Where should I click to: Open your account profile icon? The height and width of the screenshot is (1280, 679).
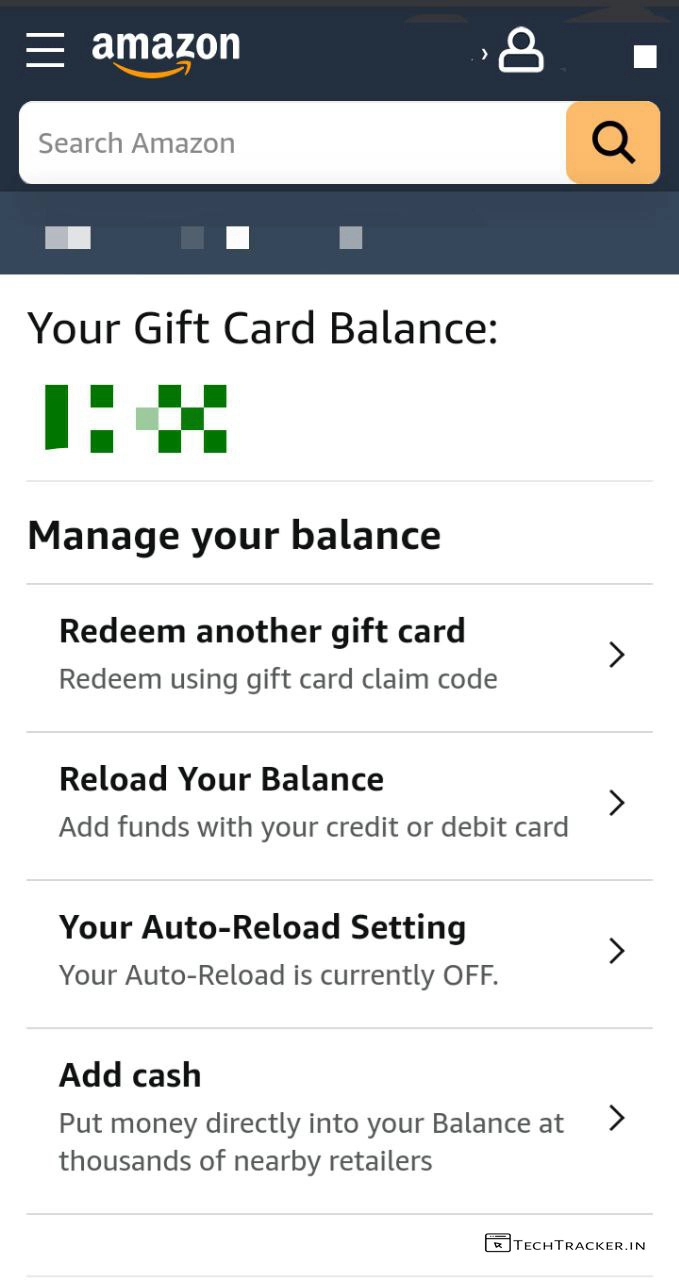click(x=521, y=50)
